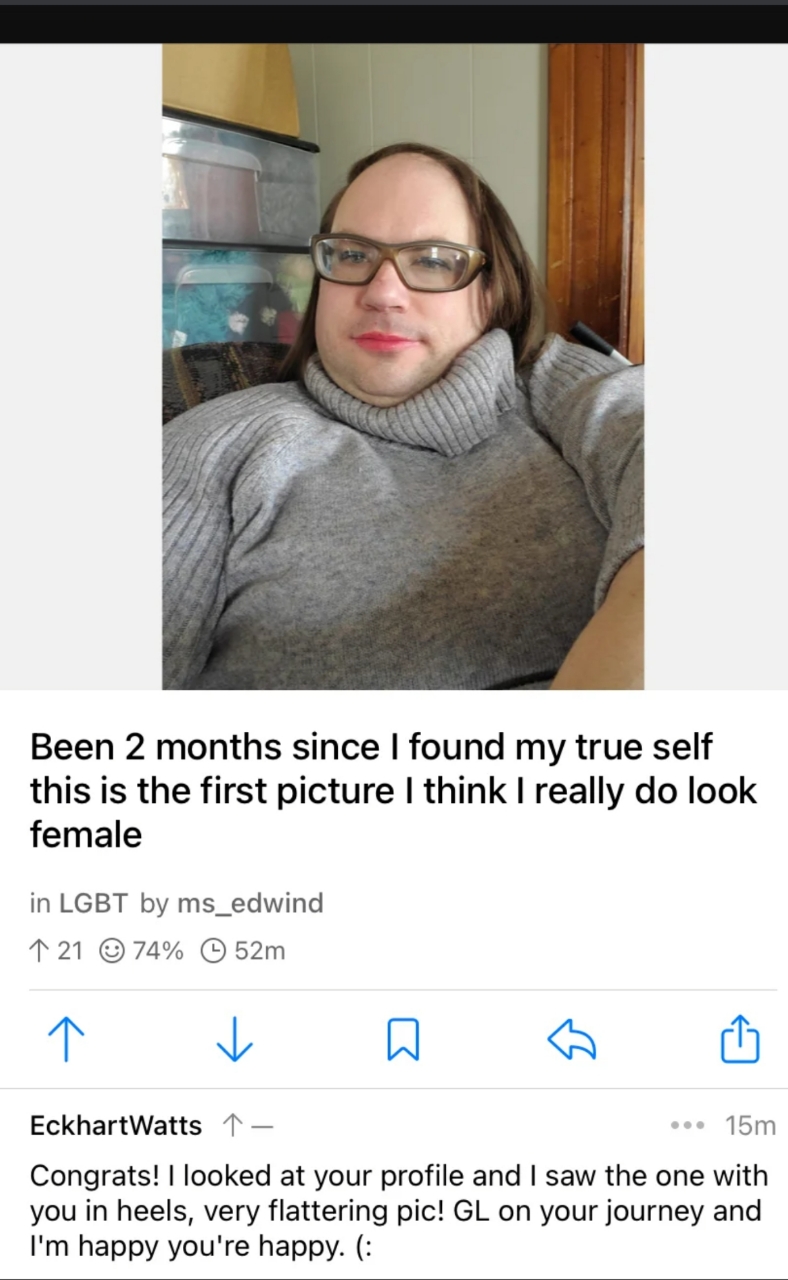Share this post
This screenshot has width=788, height=1280.
click(x=740, y=1038)
